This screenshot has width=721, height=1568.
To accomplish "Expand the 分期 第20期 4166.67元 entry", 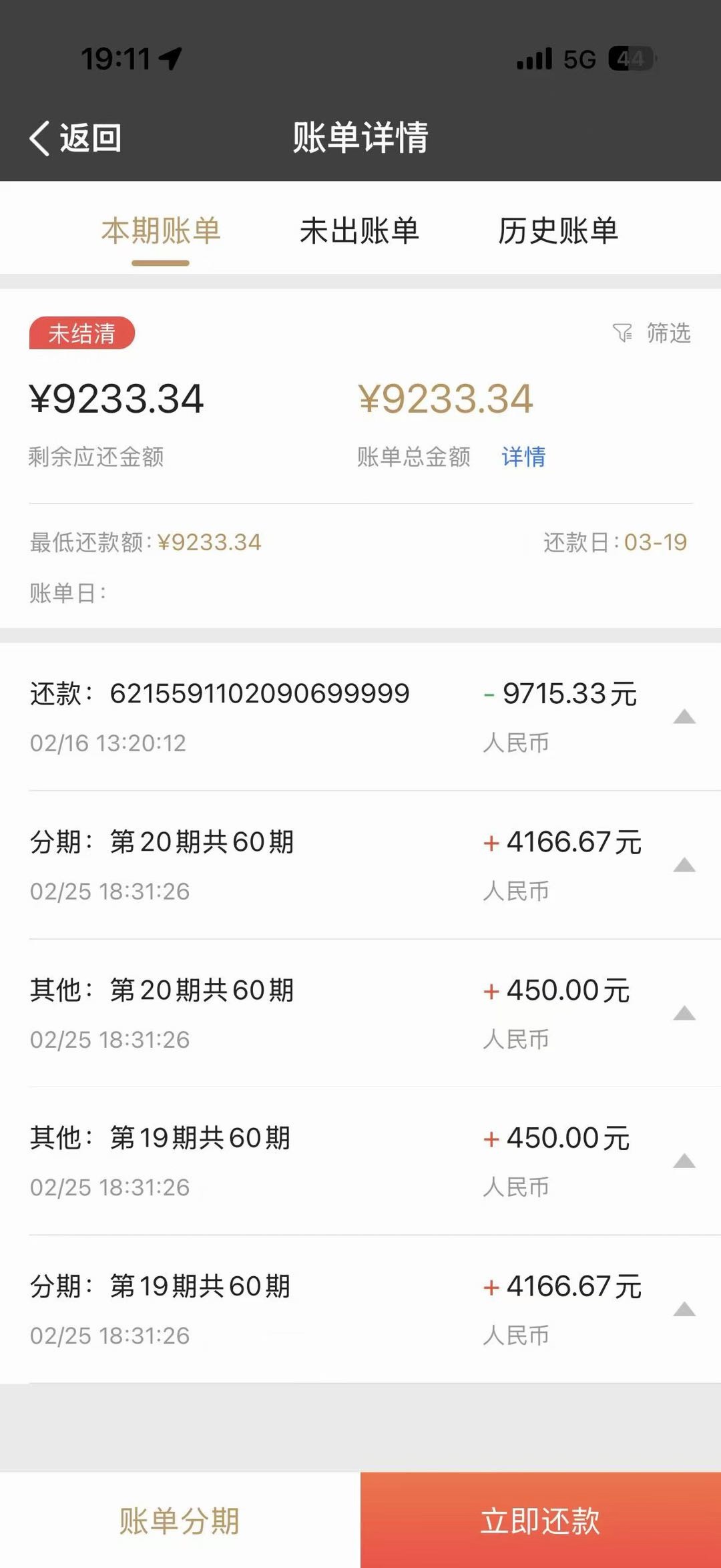I will tap(684, 865).
